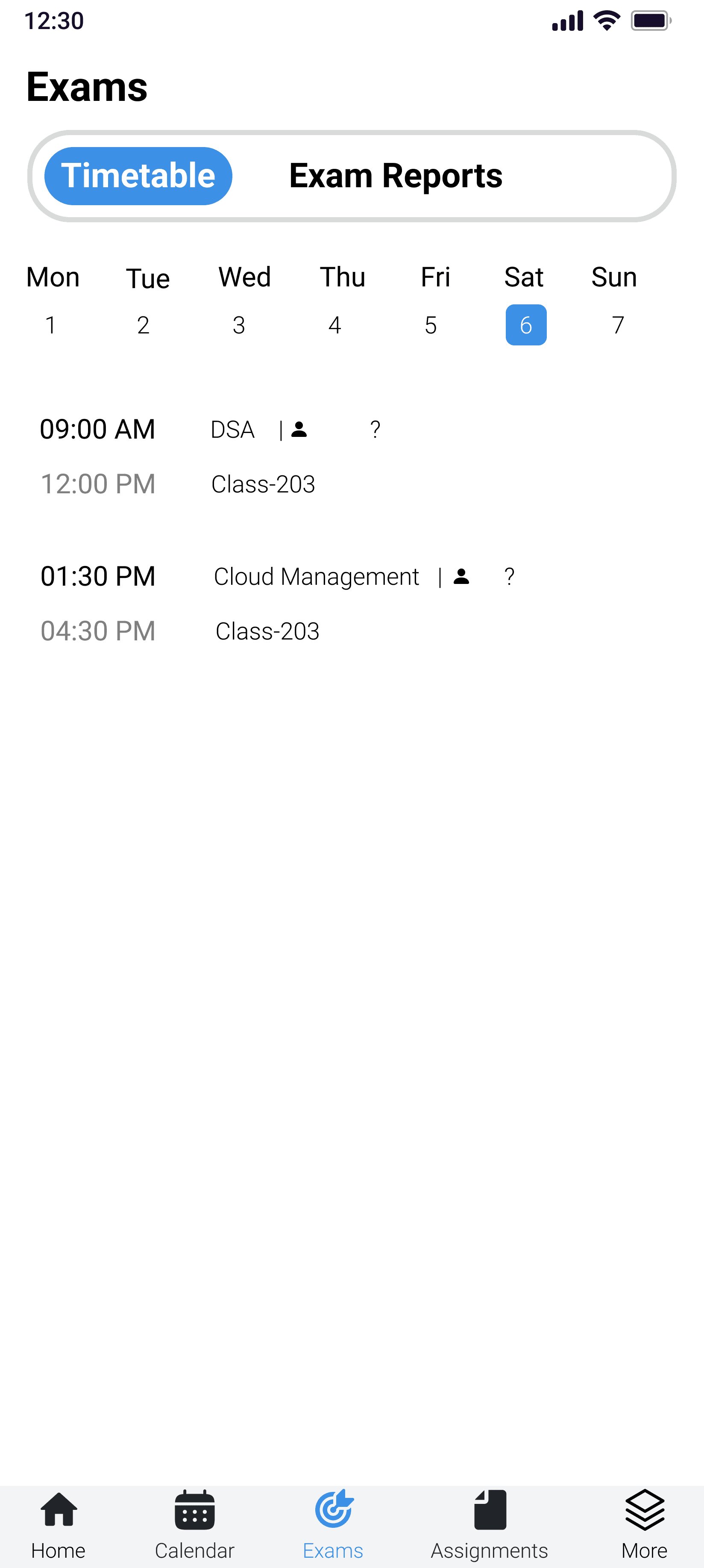Screen dimensions: 704x1568
Task: Switch to the Assignments tab
Action: [x=489, y=1524]
